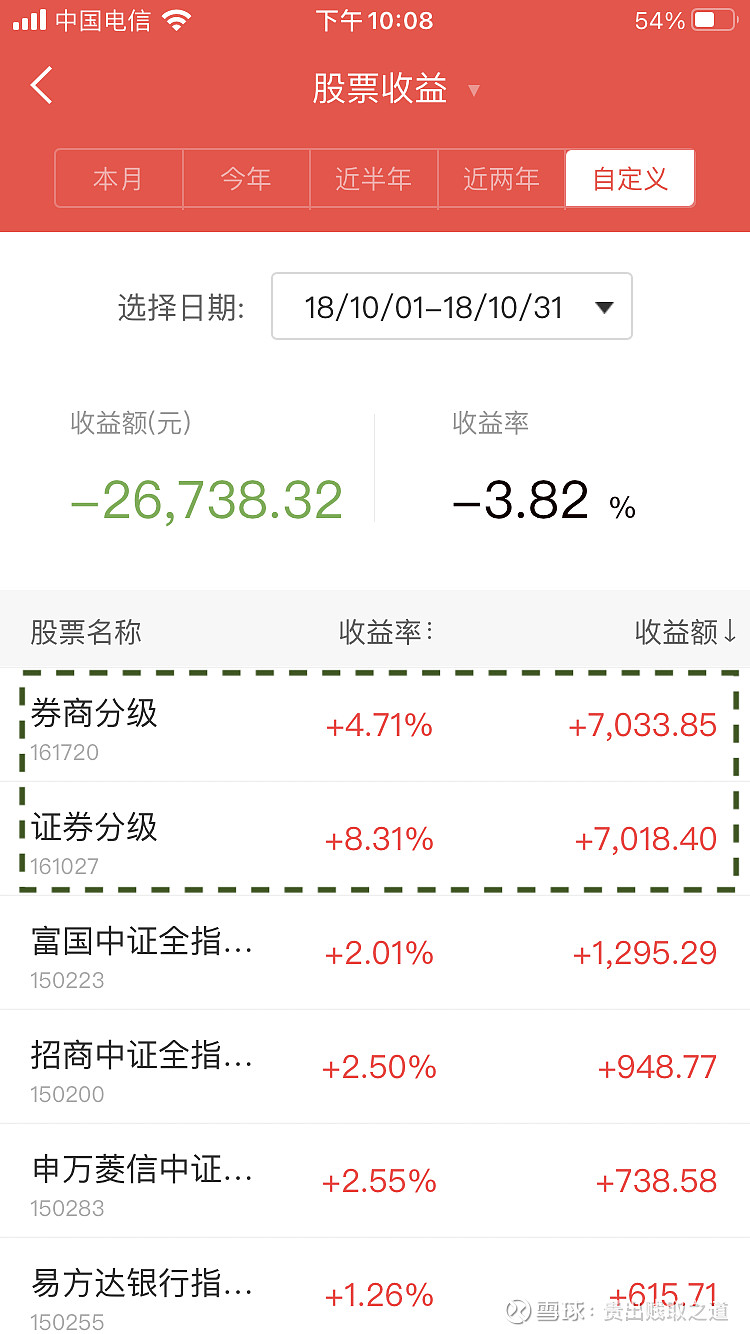Screen dimensions: 750x1334
Task: Open the 富国中证全指 150223 row
Action: (375, 953)
